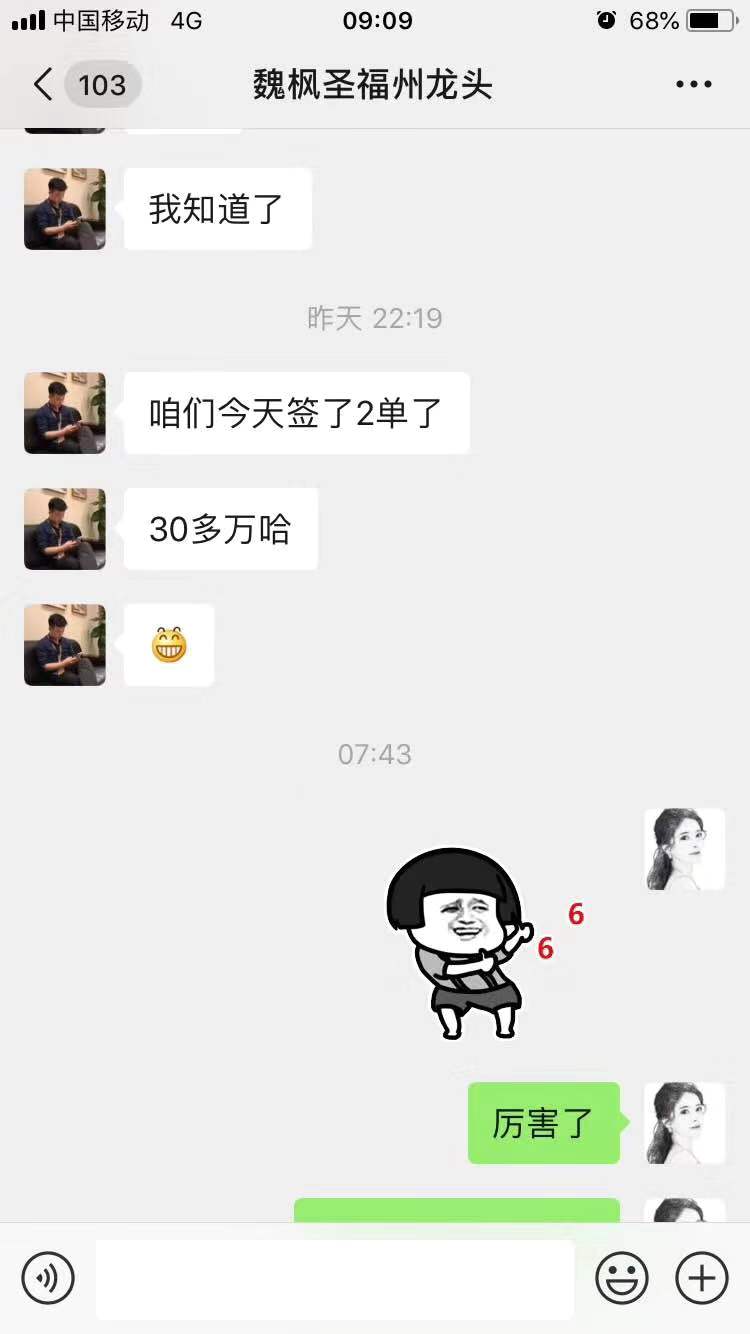
Task: Open contact avatar beside 我知道了
Action: point(65,209)
